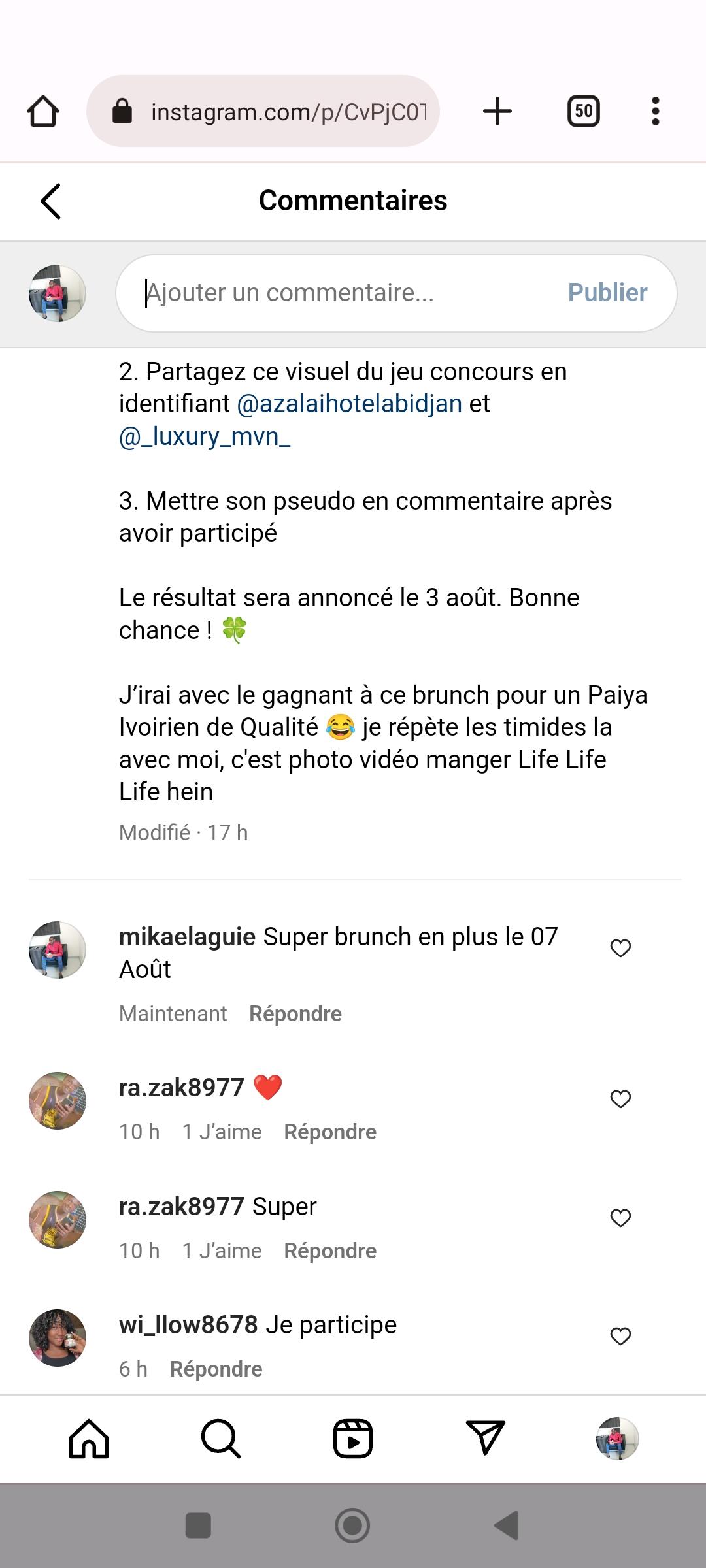Go to the Instagram home feed
Image resolution: width=706 pixels, height=1568 pixels.
(x=89, y=1439)
